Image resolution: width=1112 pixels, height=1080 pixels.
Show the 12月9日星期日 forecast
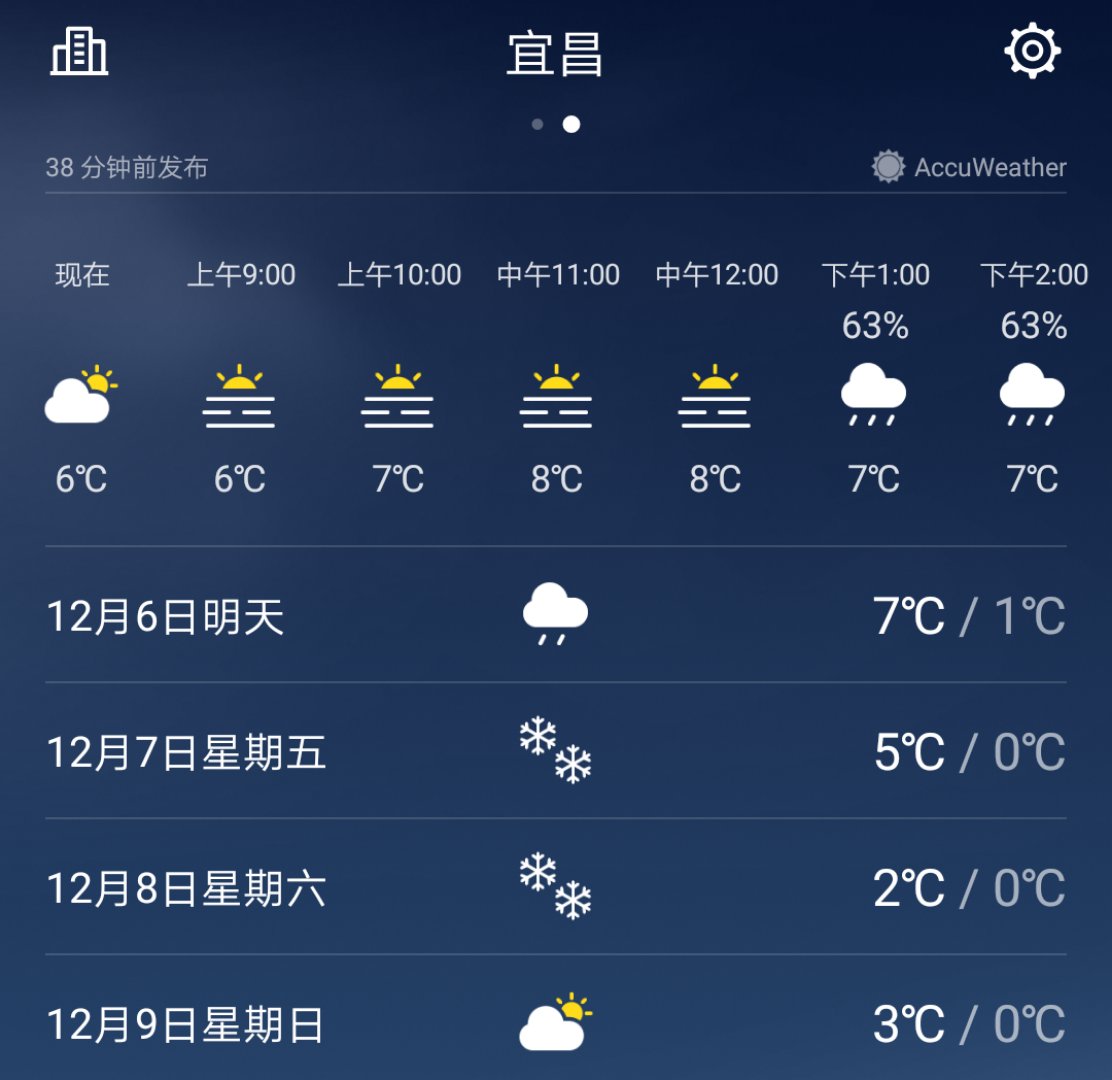click(555, 1023)
